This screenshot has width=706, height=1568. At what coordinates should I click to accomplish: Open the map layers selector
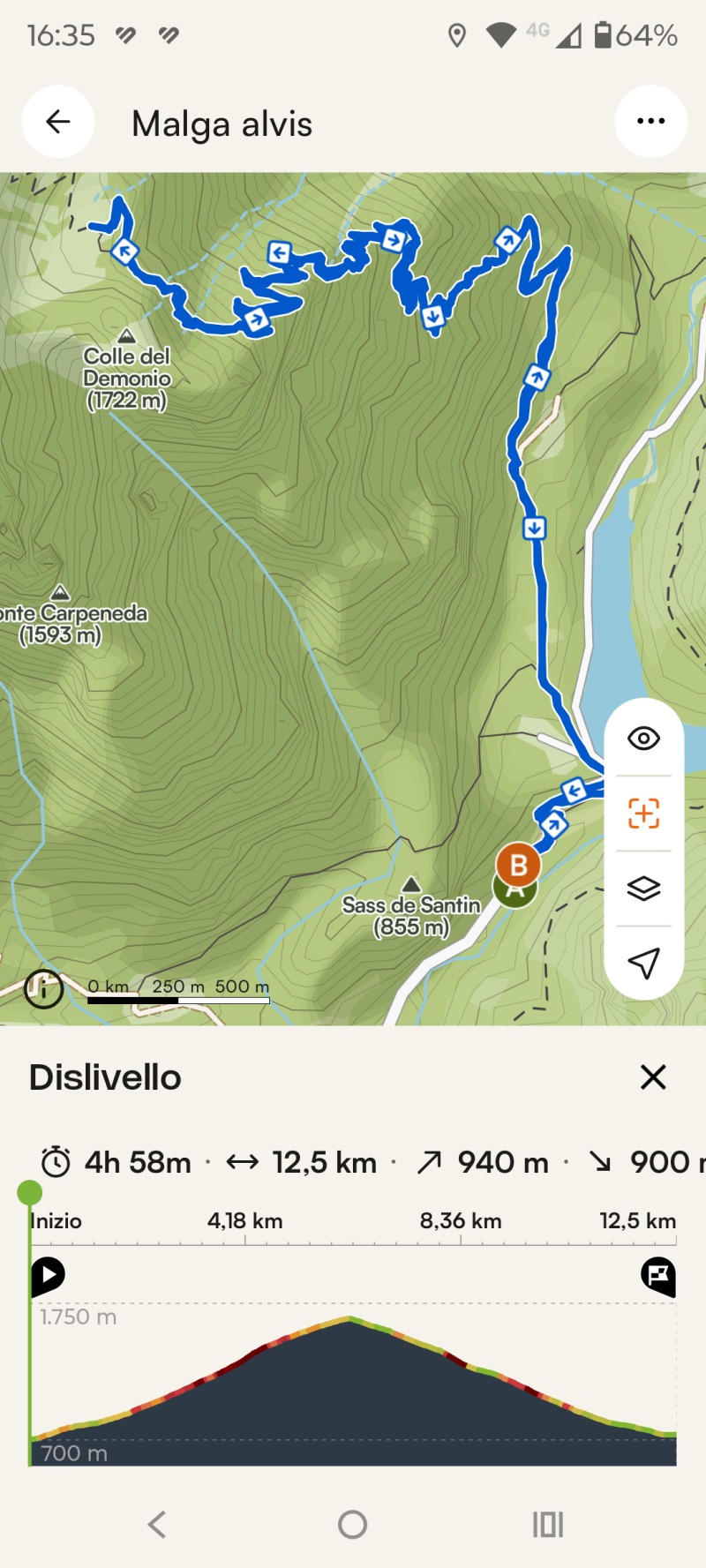coord(643,888)
